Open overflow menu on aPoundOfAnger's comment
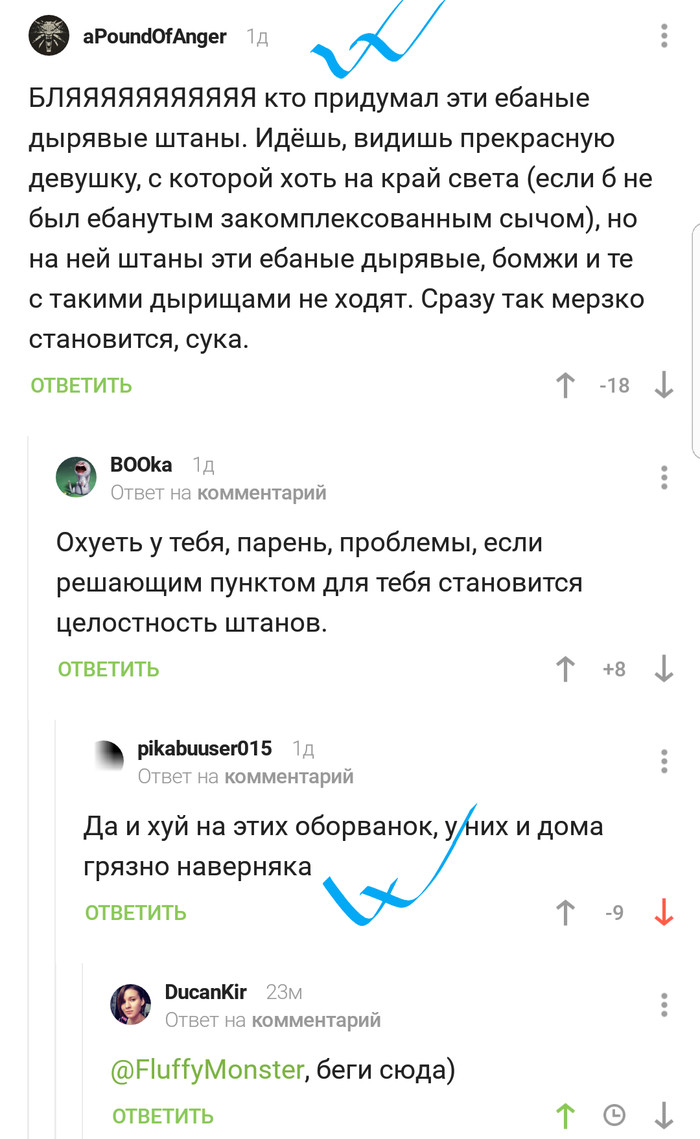Viewport: 700px width, 1139px height. coord(664,37)
